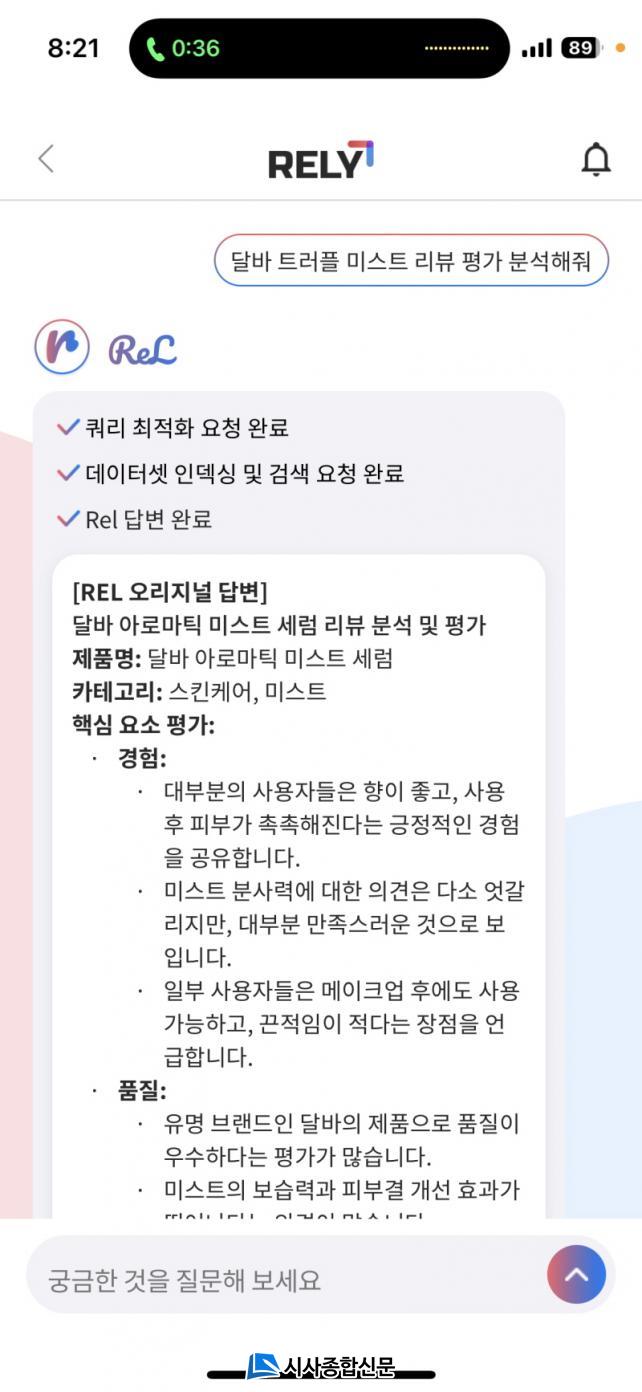This screenshot has width=642, height=1392.
Task: Return to the ongoing call indicator
Action: pyautogui.click(x=185, y=48)
